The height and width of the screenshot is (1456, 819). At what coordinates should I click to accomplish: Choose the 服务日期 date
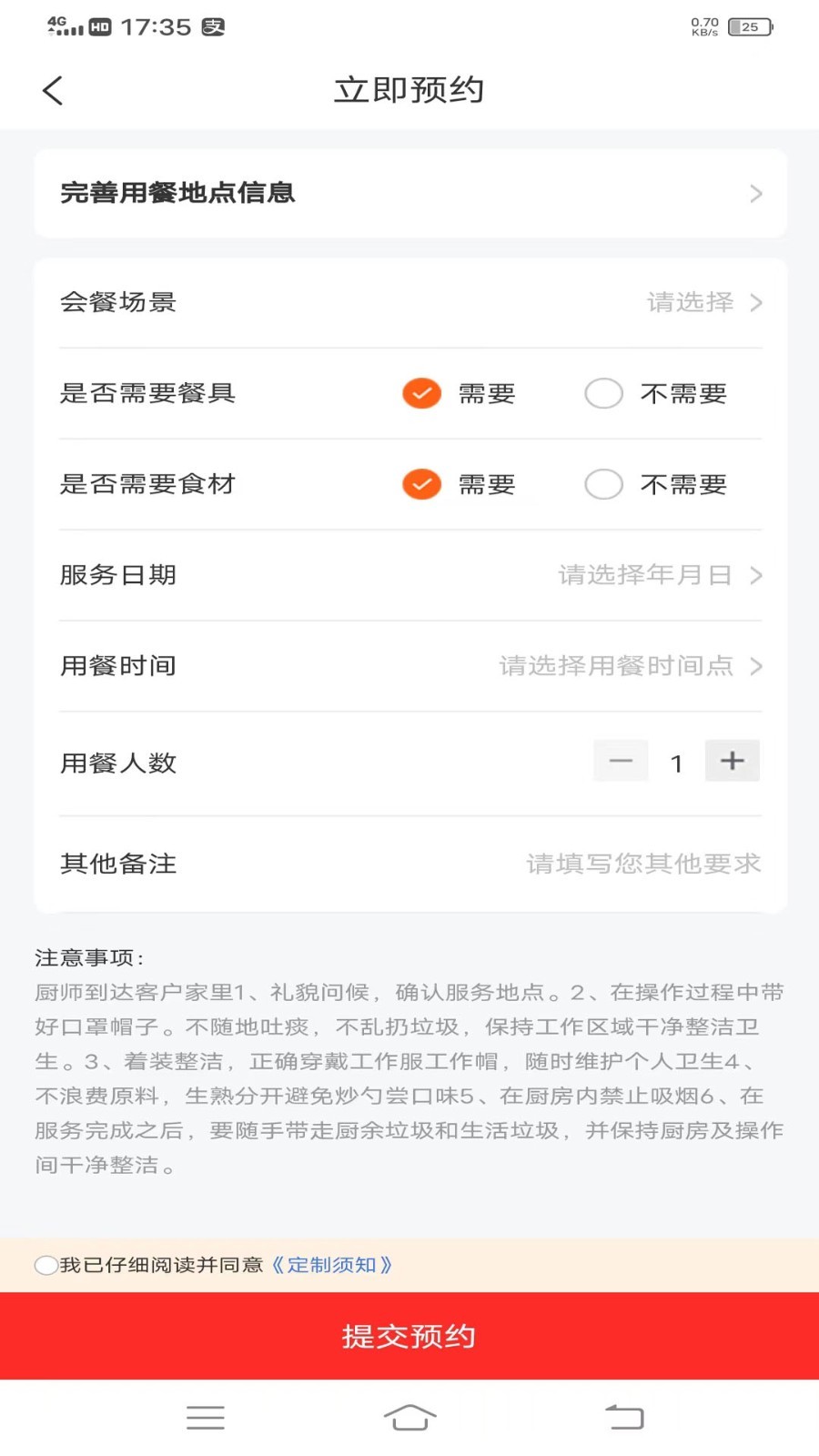[x=655, y=575]
